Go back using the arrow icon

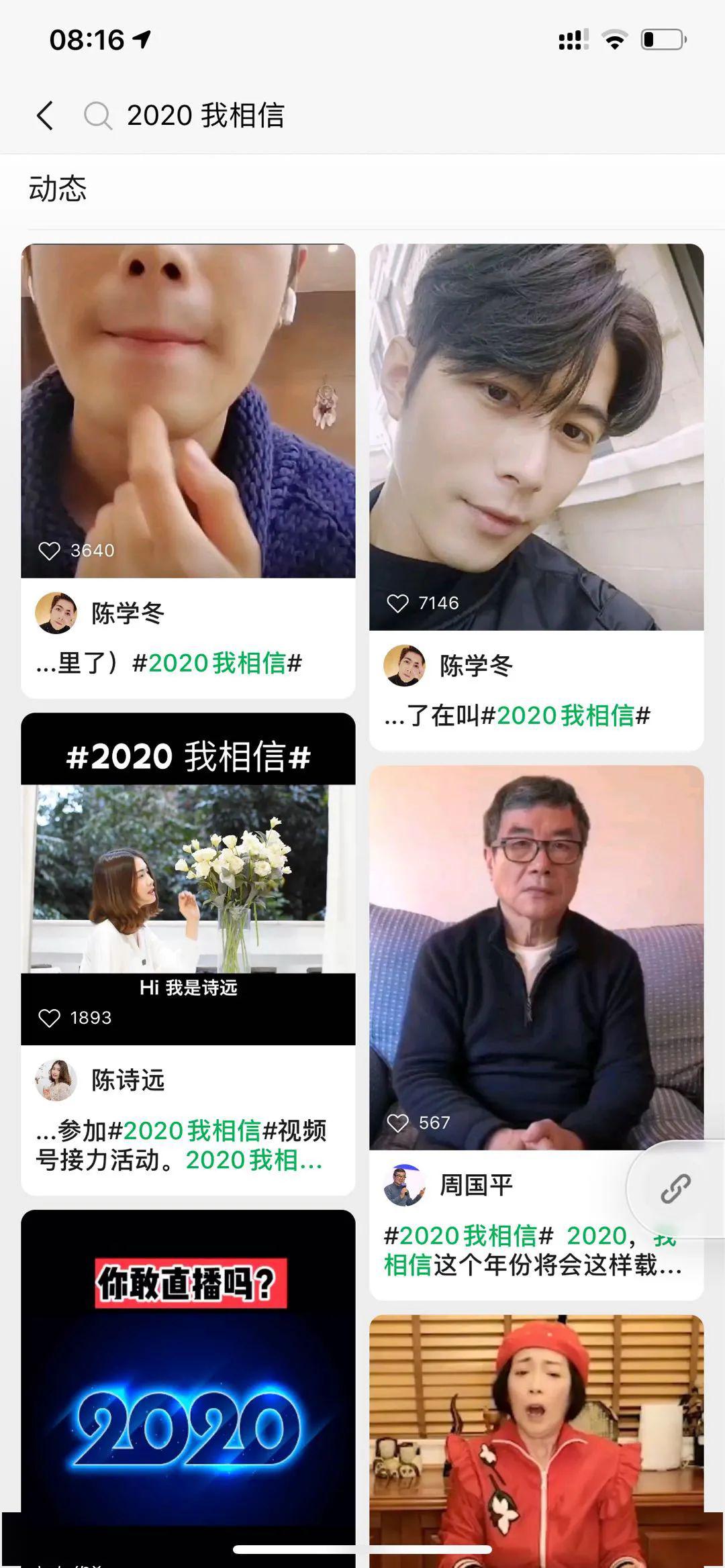pyautogui.click(x=45, y=115)
